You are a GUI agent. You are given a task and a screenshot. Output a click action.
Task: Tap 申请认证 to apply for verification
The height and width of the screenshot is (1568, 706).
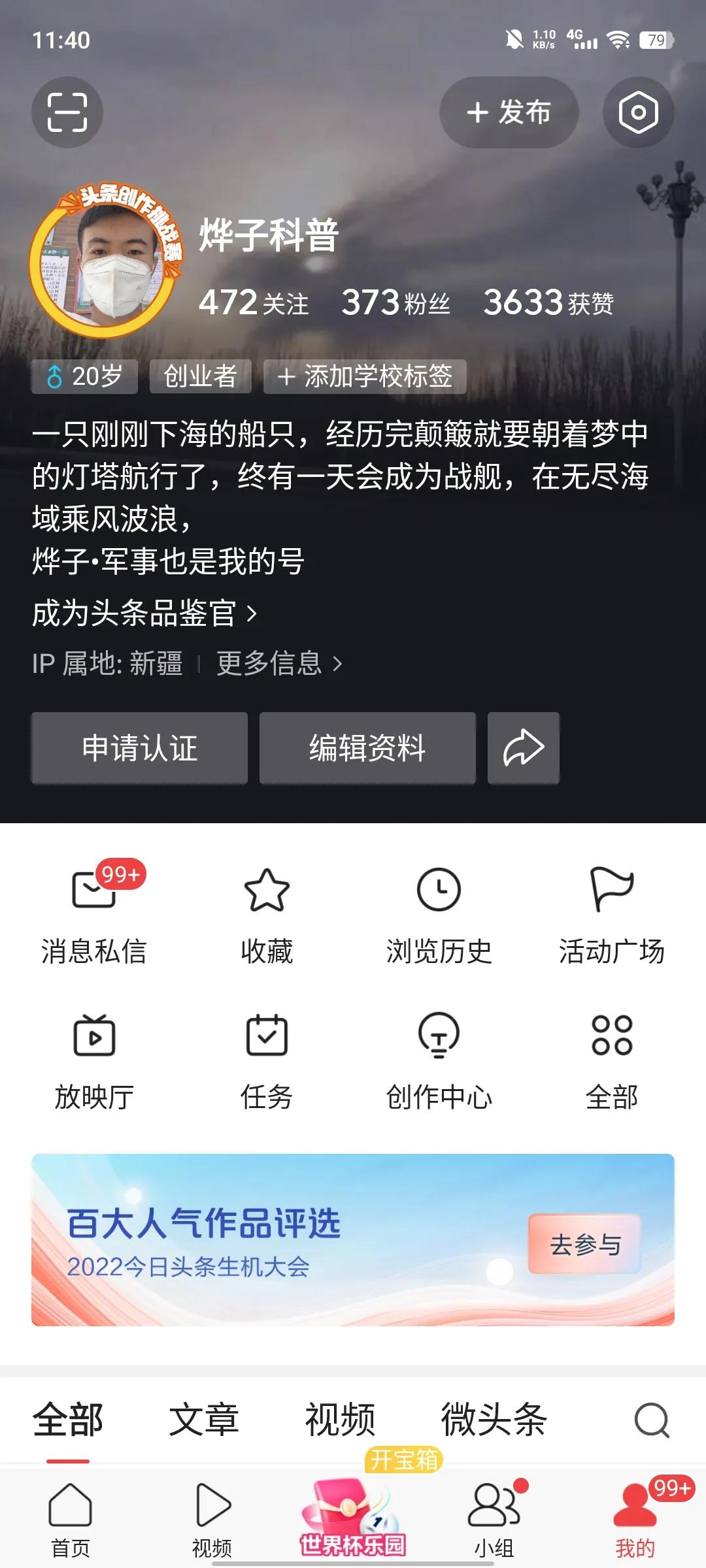[x=139, y=749]
